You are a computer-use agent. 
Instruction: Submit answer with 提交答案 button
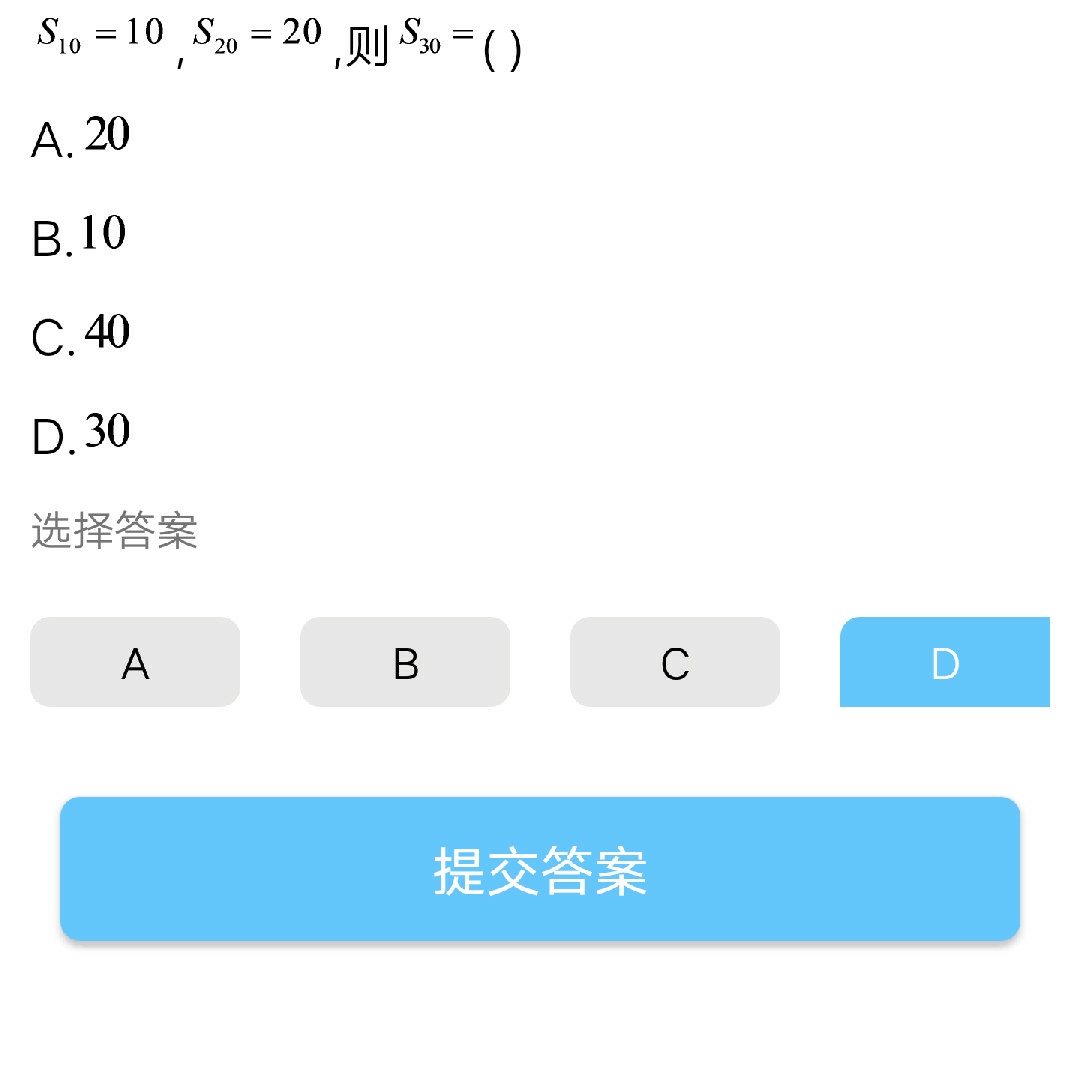pos(540,869)
